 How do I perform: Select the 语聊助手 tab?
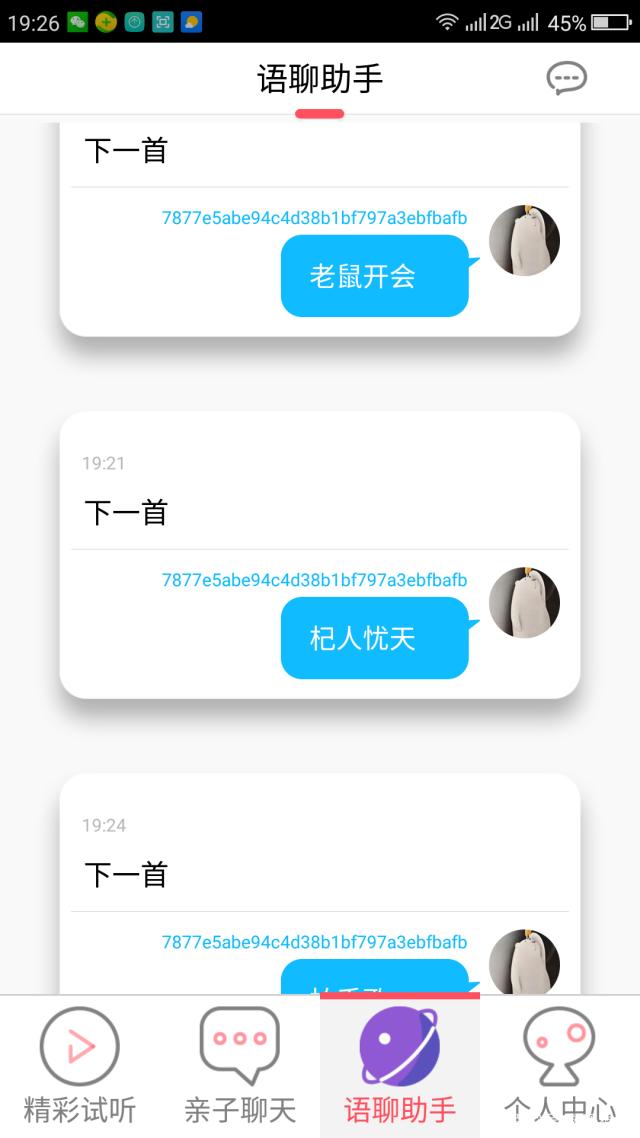pos(400,1066)
